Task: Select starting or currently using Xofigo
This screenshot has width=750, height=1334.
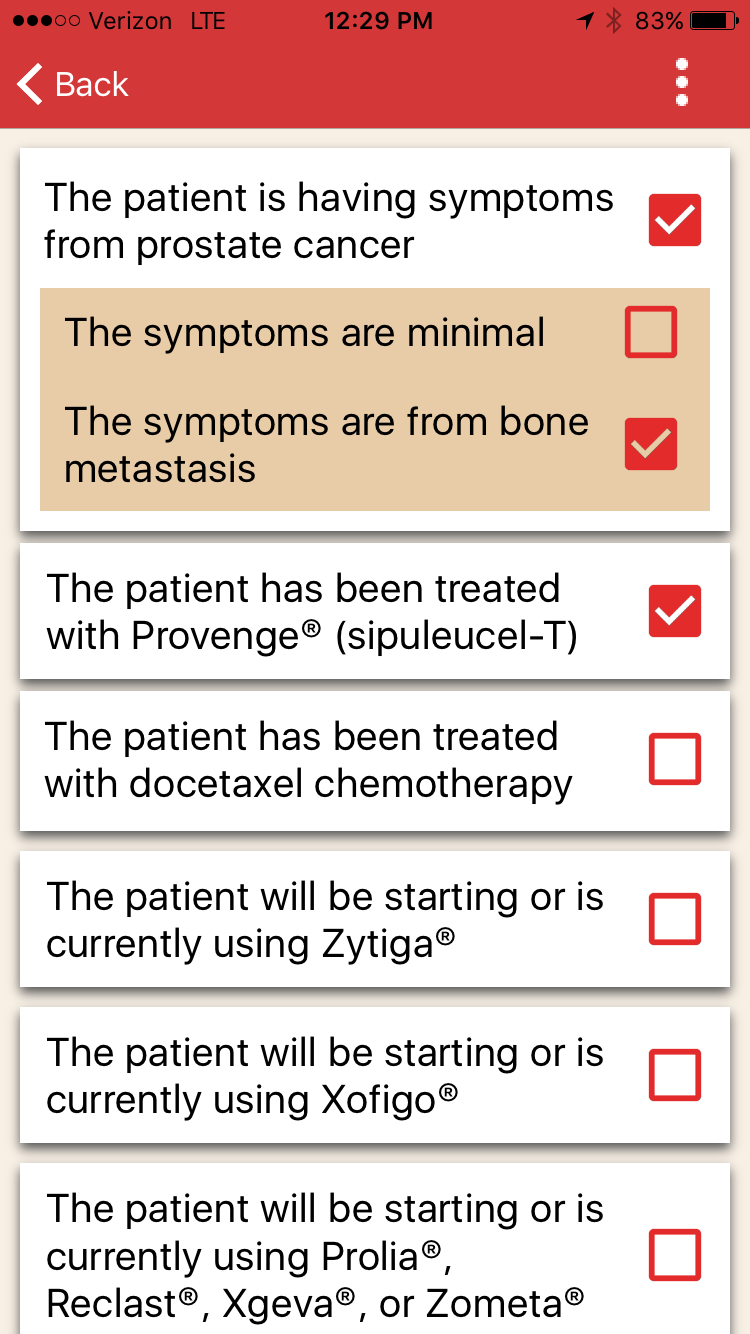Action: tap(675, 1075)
